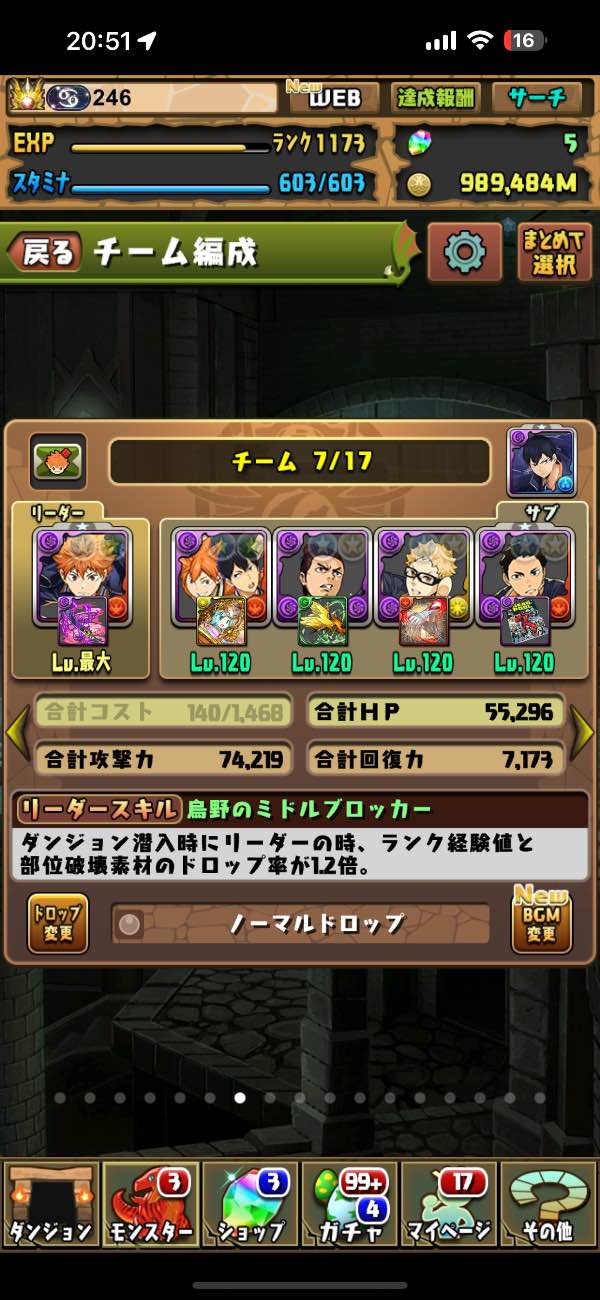The width and height of the screenshot is (600, 1300).
Task: Tap the team swap icon beside チーム 7/17
Action: click(x=58, y=461)
